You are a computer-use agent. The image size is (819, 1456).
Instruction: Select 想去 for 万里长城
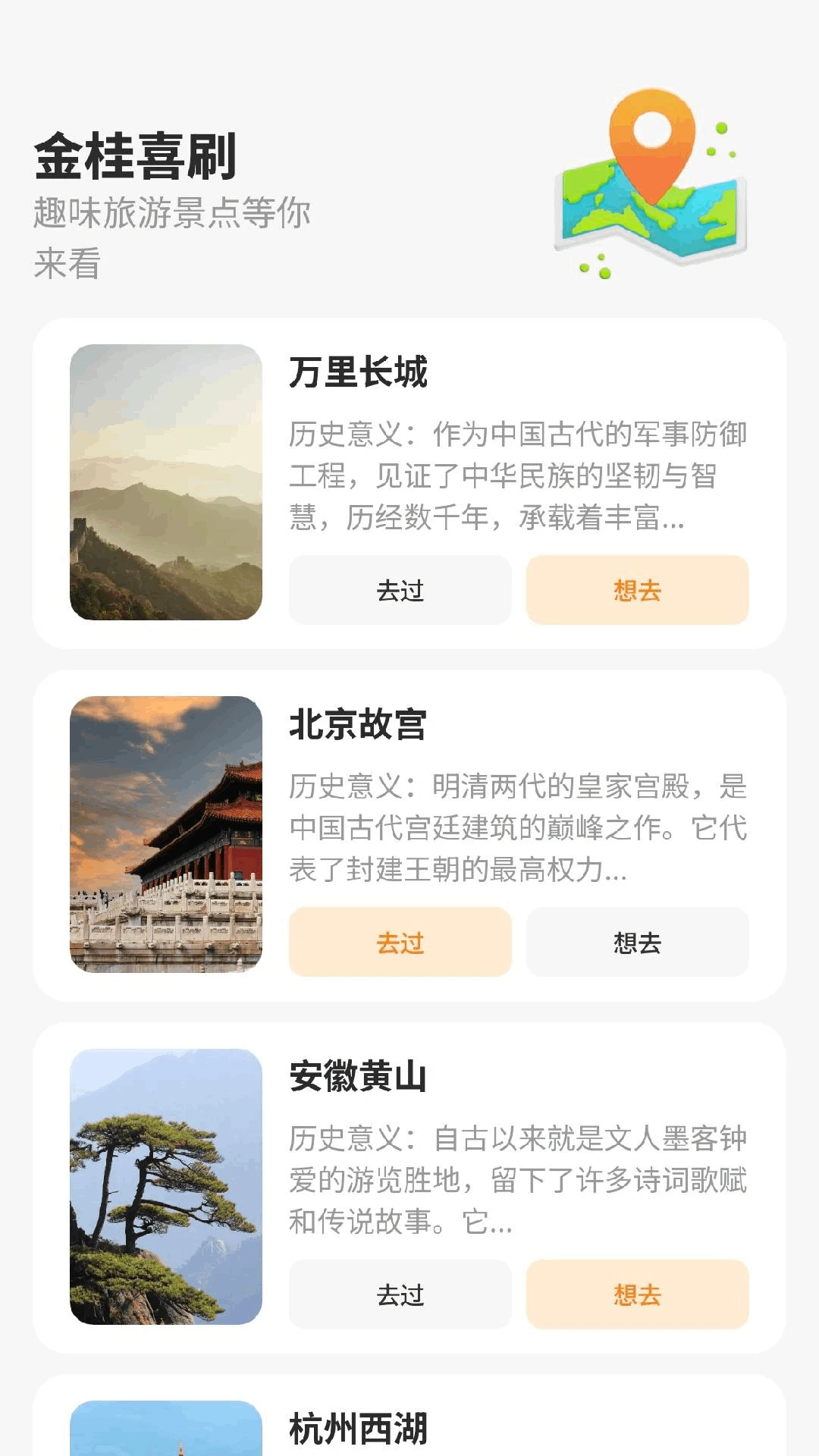[637, 590]
